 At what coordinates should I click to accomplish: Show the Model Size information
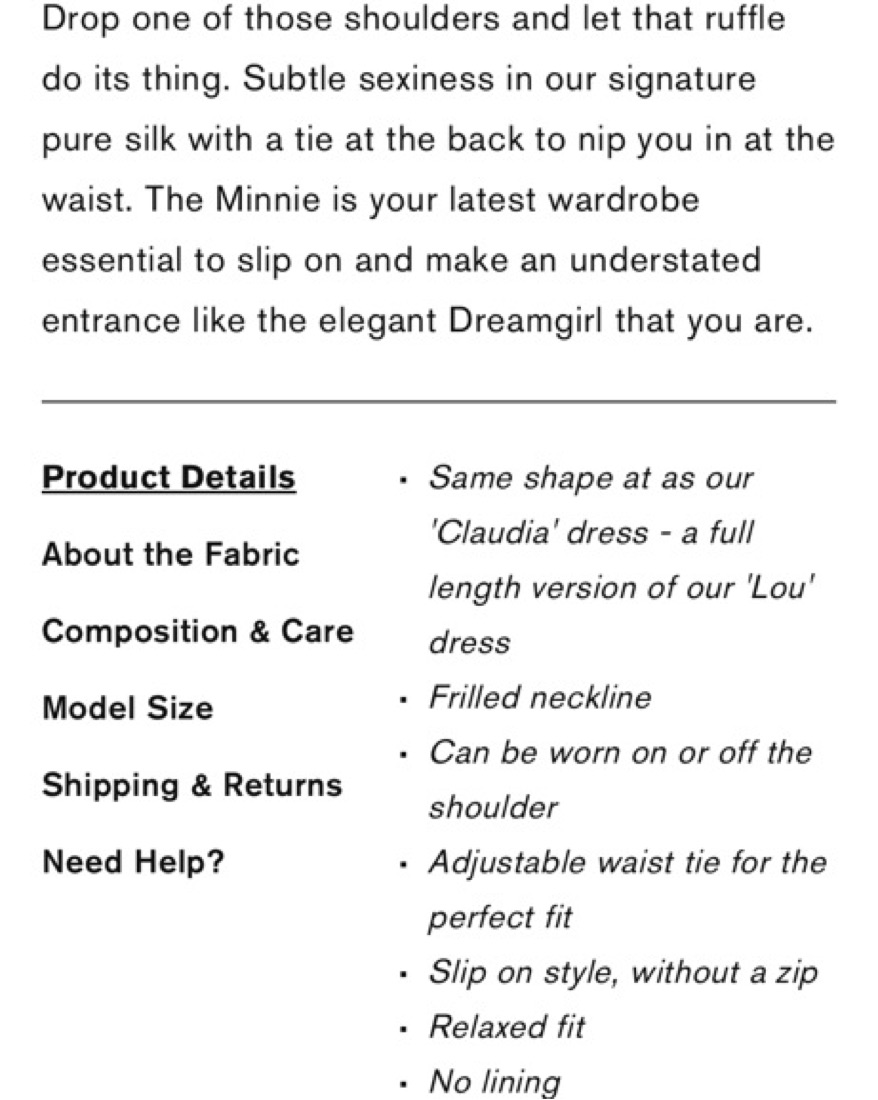(128, 708)
